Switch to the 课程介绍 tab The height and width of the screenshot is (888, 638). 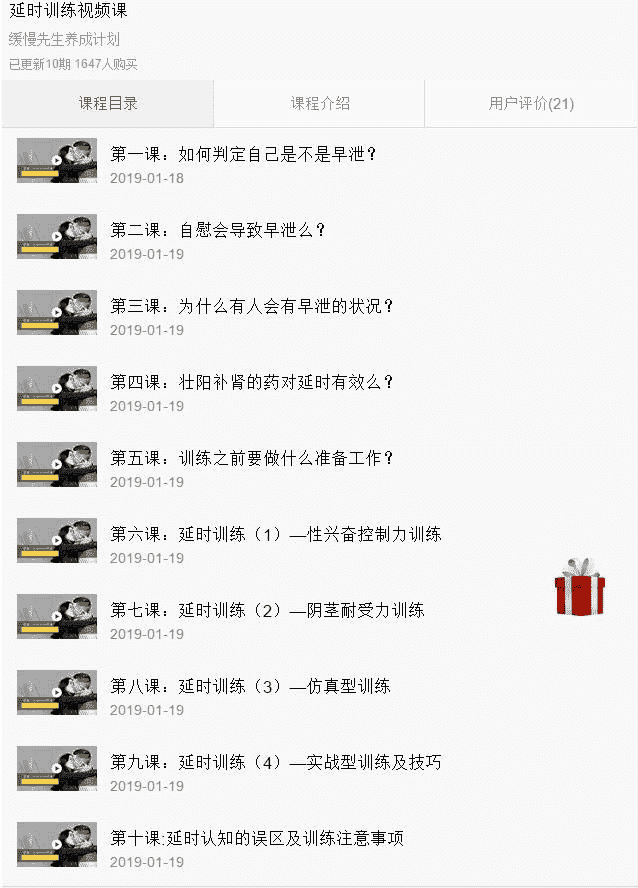tap(320, 104)
